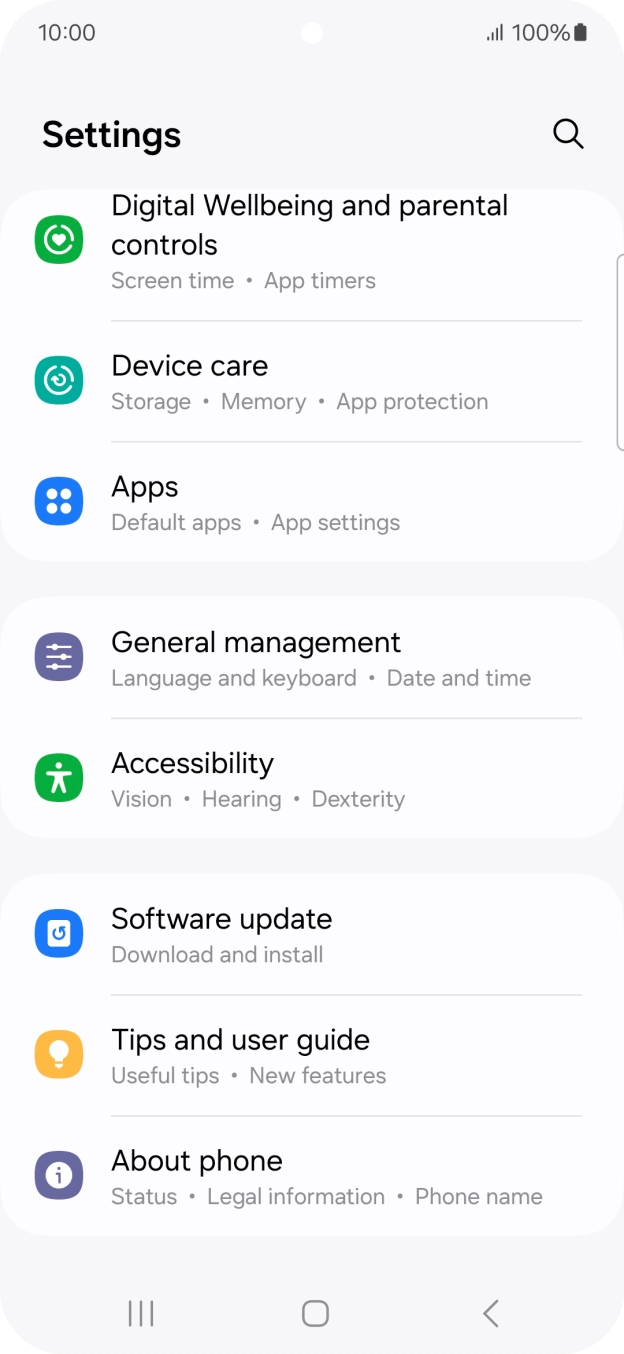The width and height of the screenshot is (624, 1354).
Task: Open the recent apps view
Action: [x=141, y=1313]
